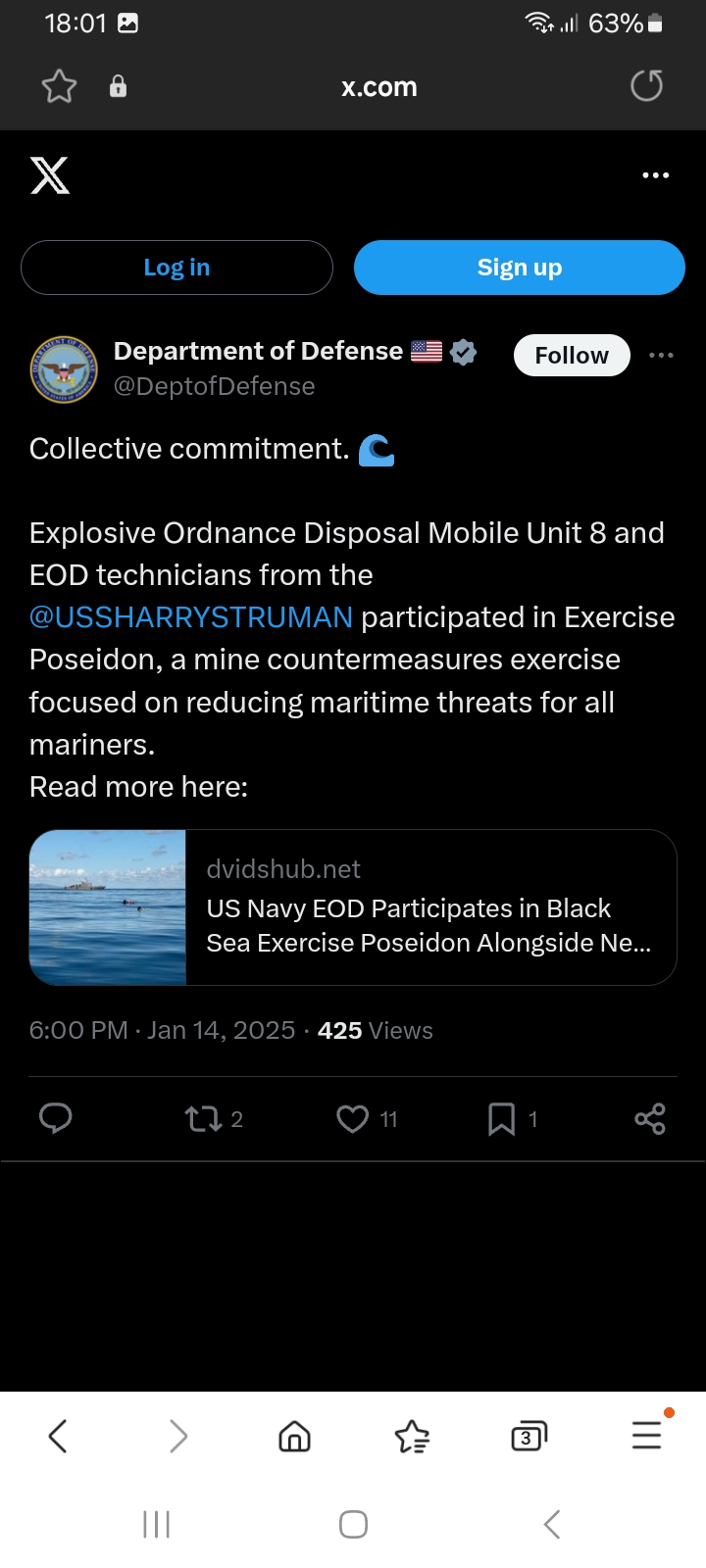Follow the Department of Defense account
The width and height of the screenshot is (706, 1568).
[x=572, y=356]
